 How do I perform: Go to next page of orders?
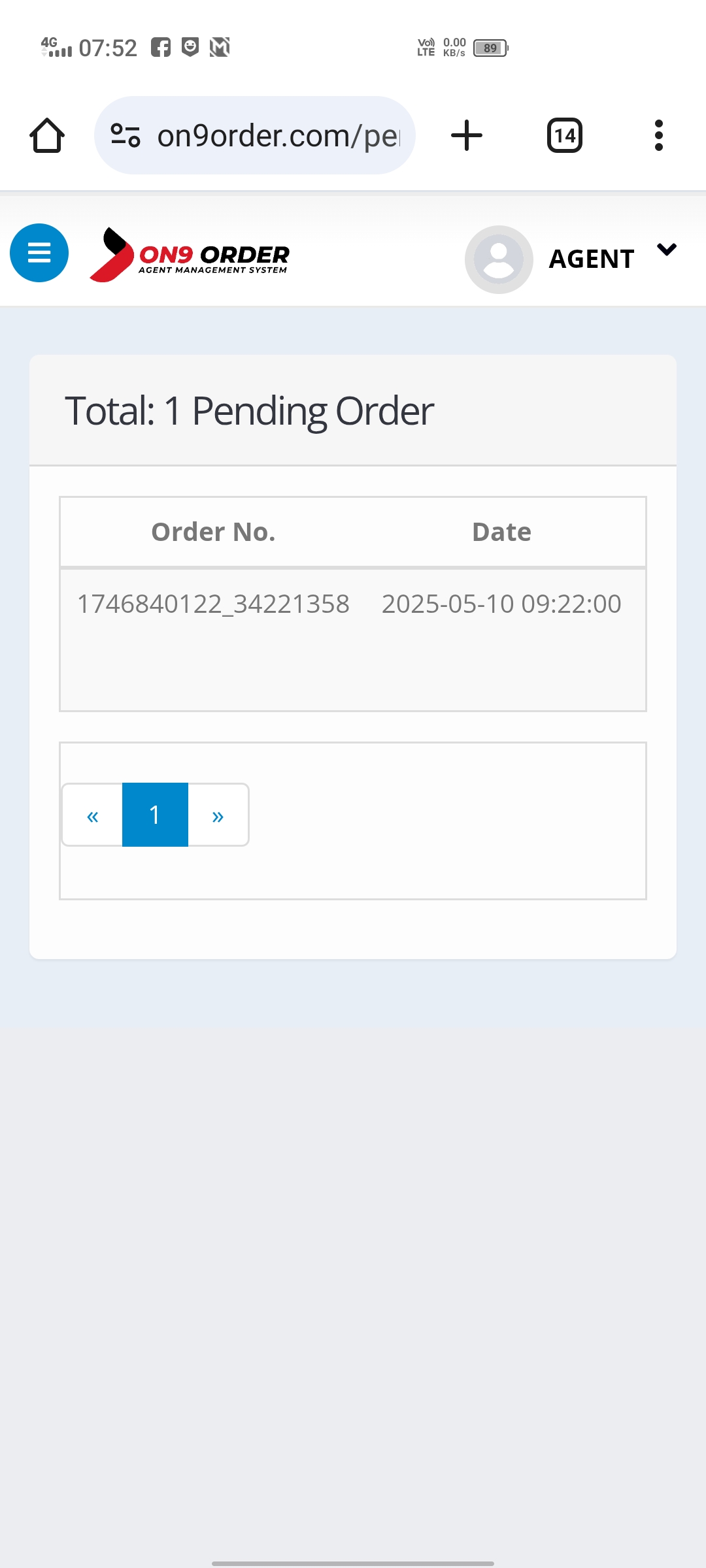[218, 815]
